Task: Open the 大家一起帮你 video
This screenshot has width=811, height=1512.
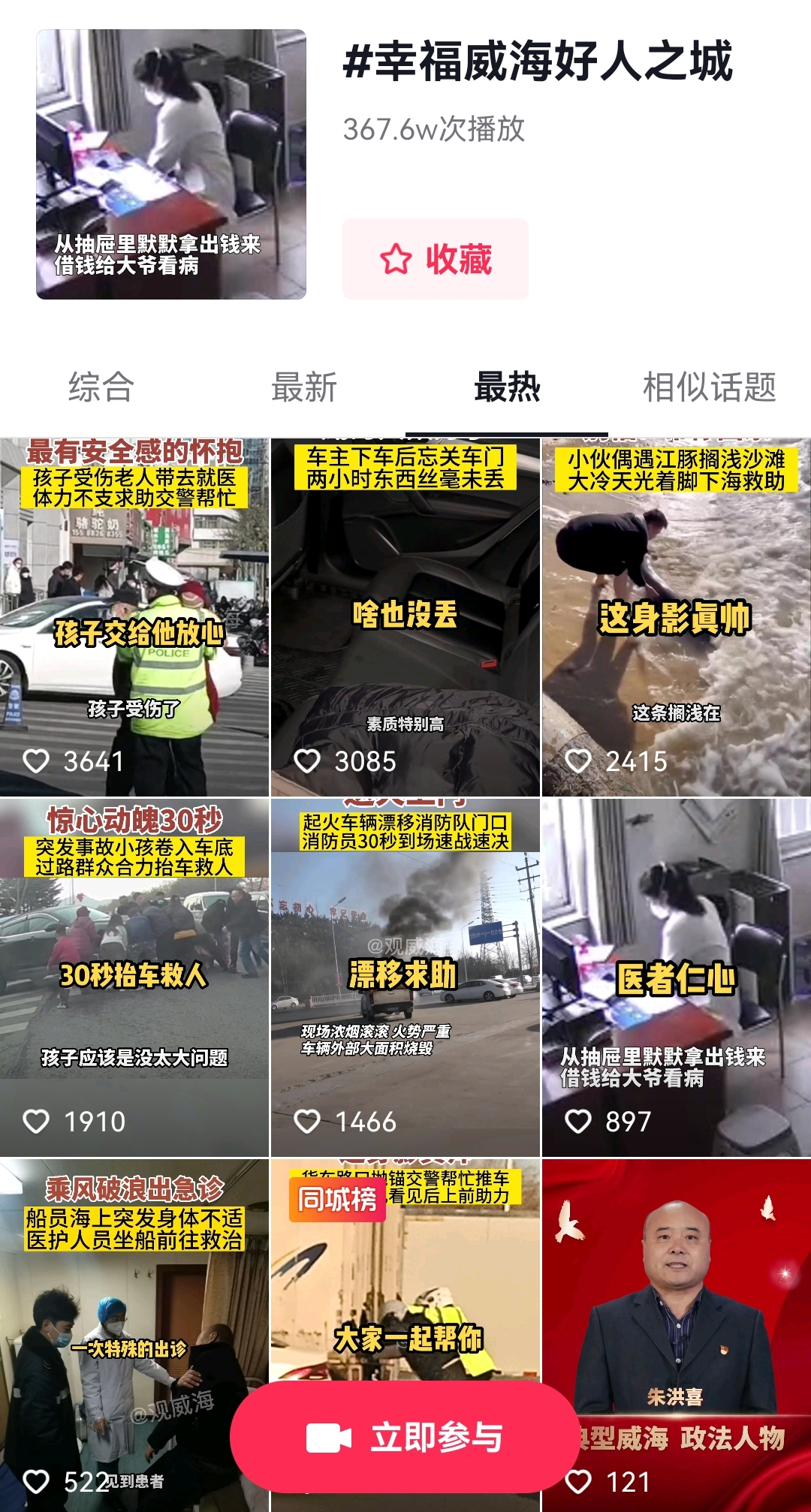Action: [x=405, y=1291]
